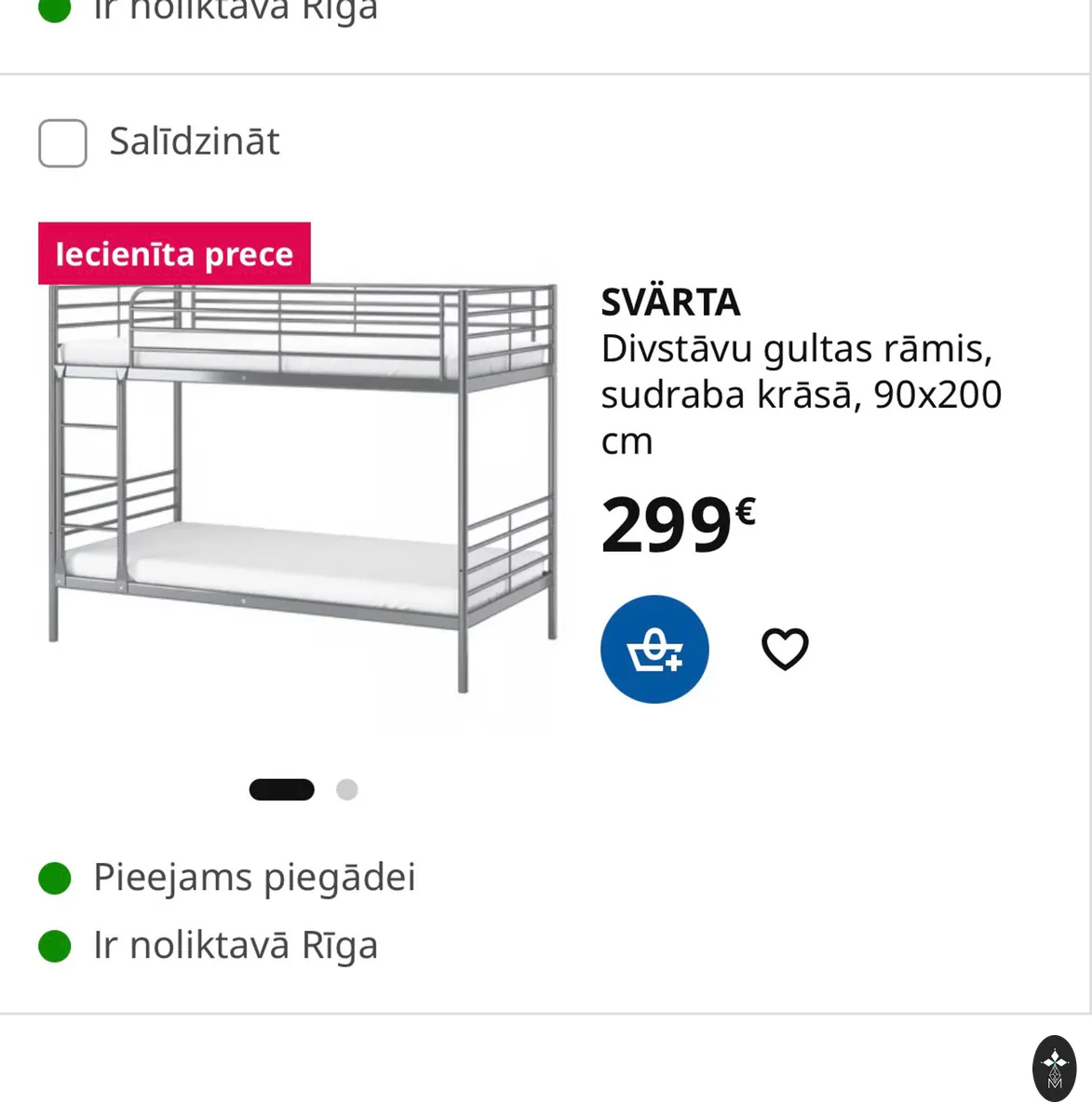The width and height of the screenshot is (1092, 1117).
Task: Save SVÄRTA to favourites with heart icon
Action: coord(785,650)
